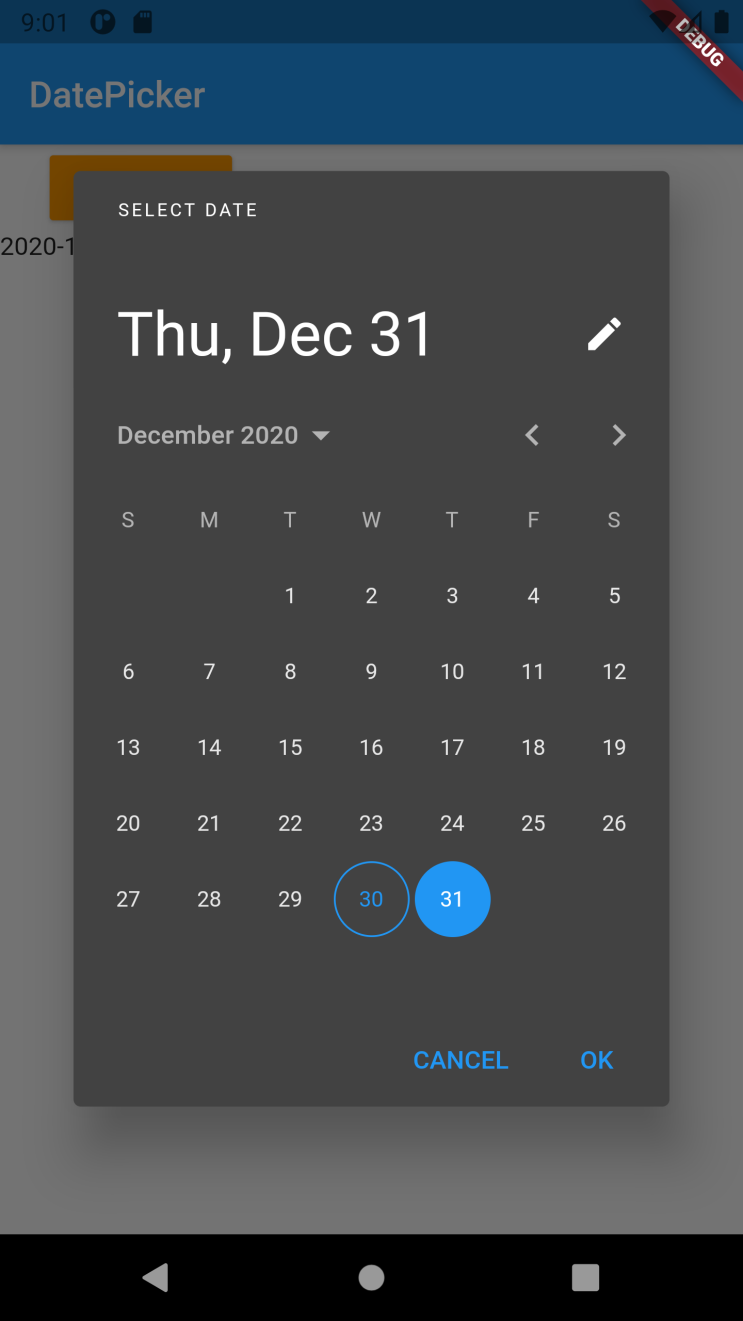Deselect the highlighted date 31
Viewport: 743px width, 1321px height.
pyautogui.click(x=452, y=898)
